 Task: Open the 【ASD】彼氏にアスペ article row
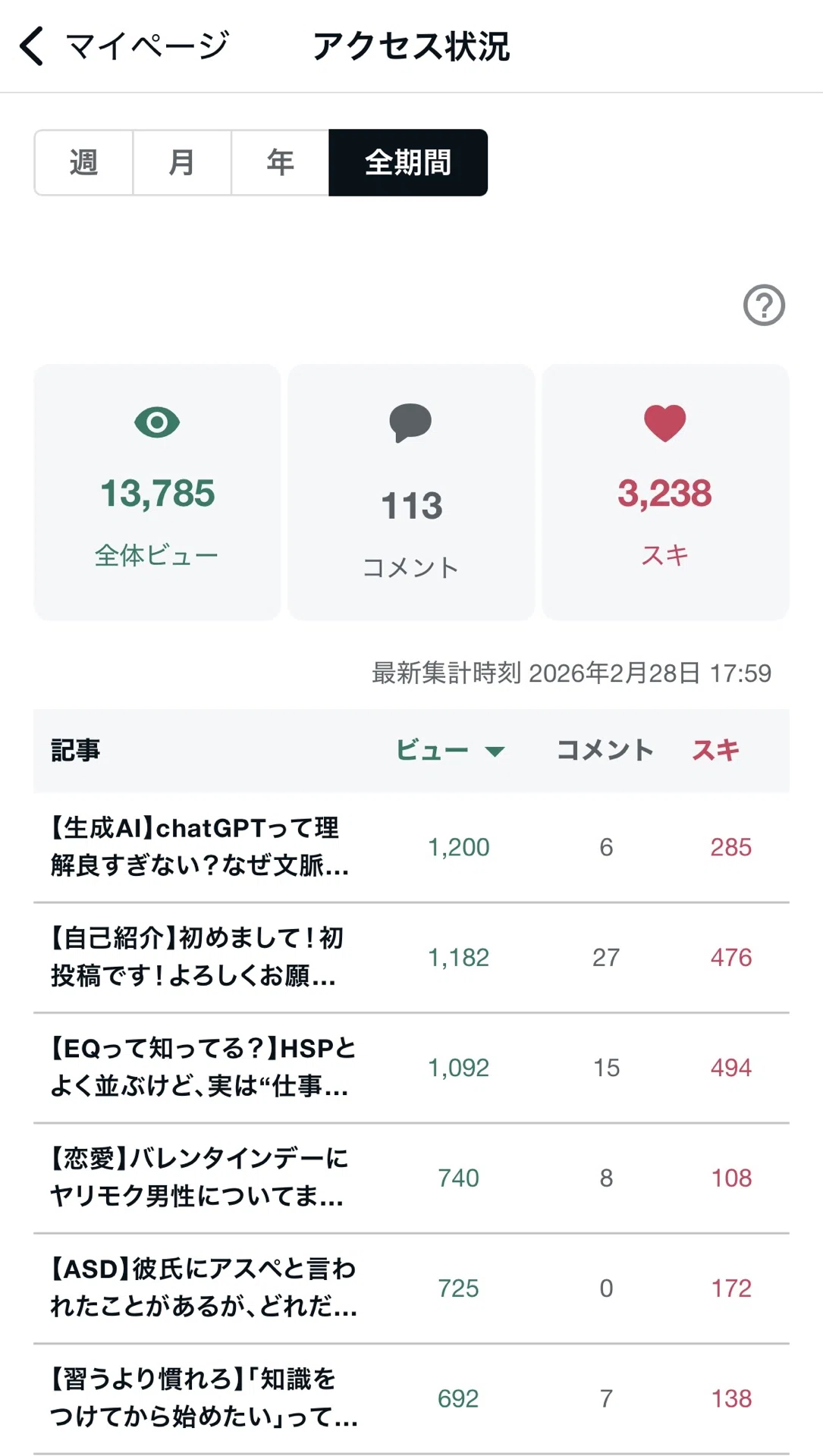point(411,1288)
